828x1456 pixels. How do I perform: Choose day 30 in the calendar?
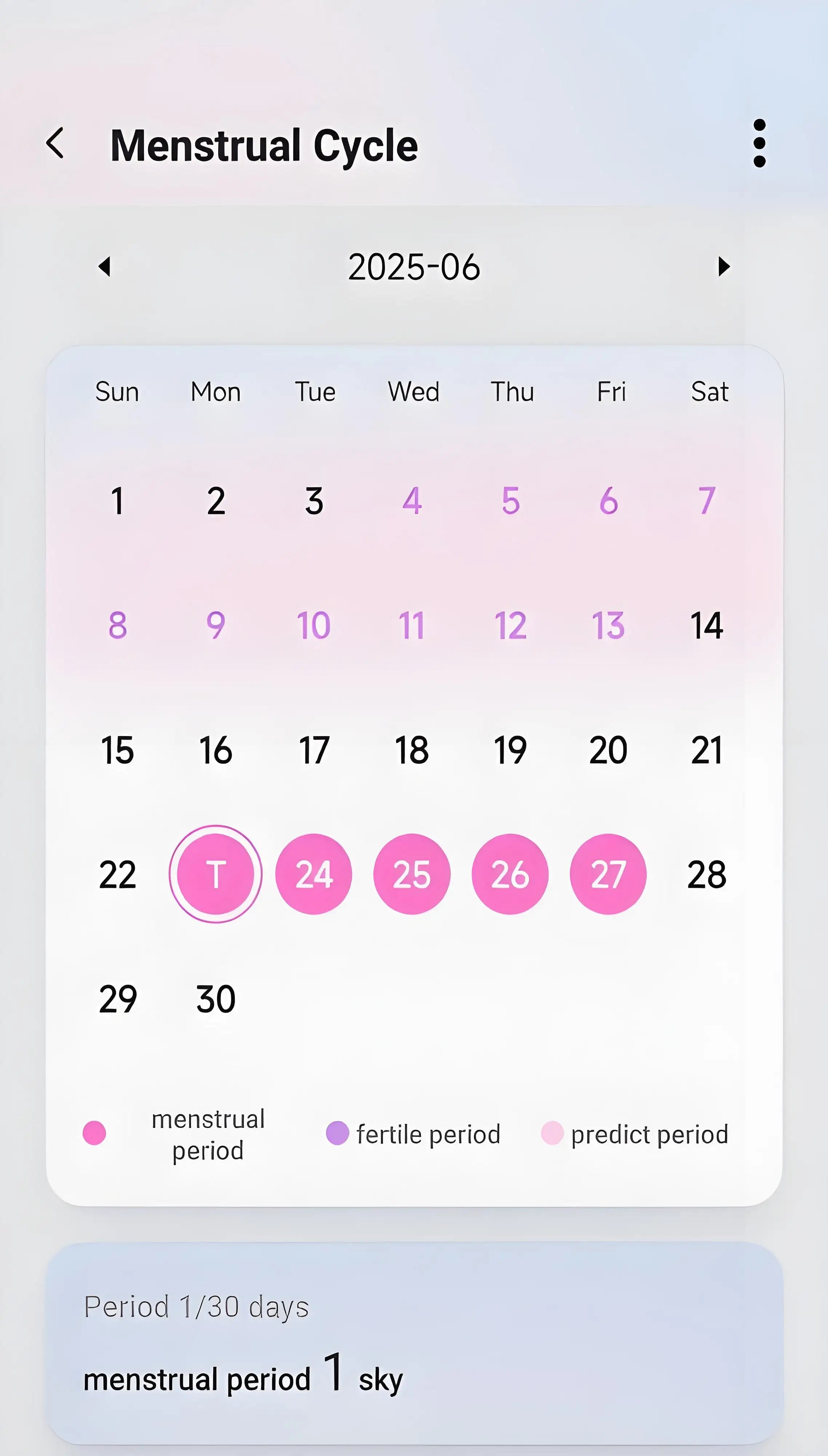(215, 998)
